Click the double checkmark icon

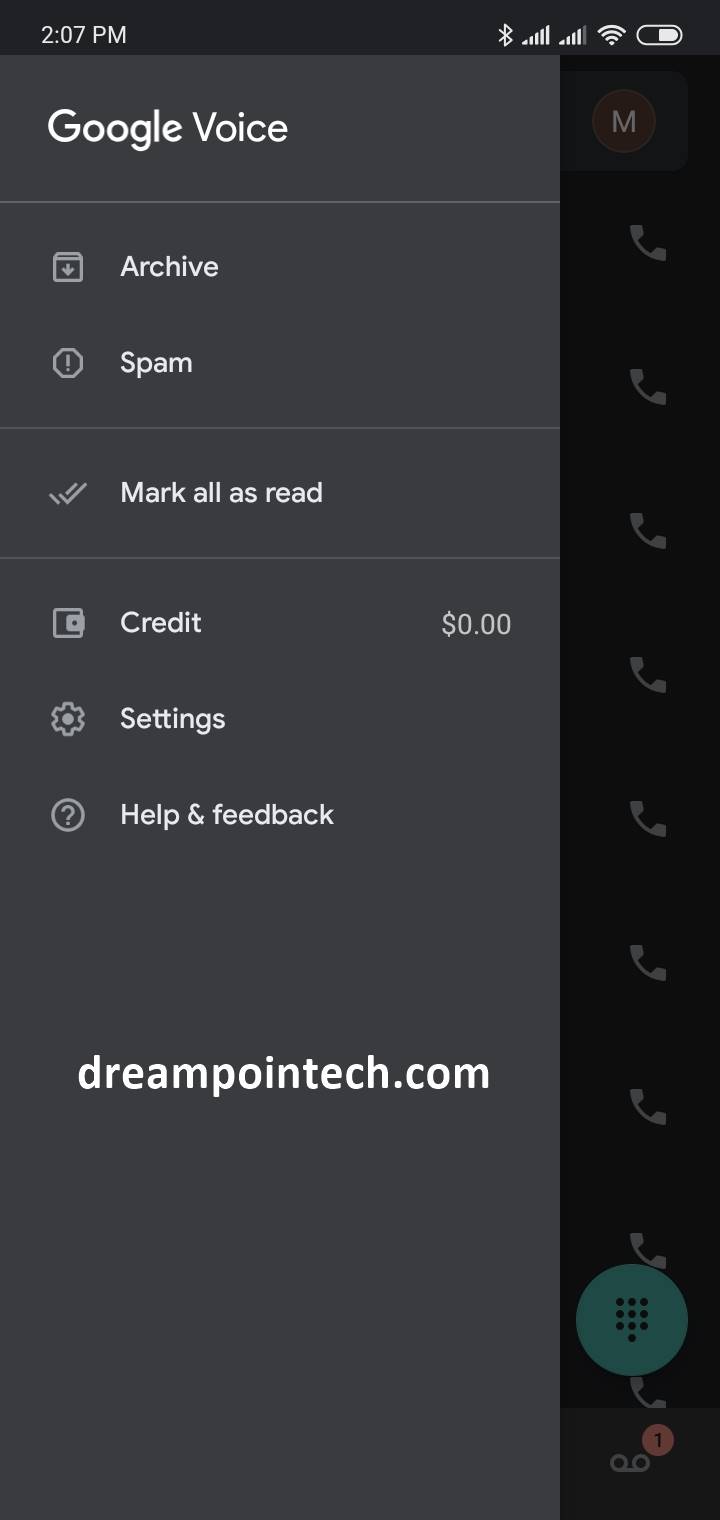(x=67, y=492)
